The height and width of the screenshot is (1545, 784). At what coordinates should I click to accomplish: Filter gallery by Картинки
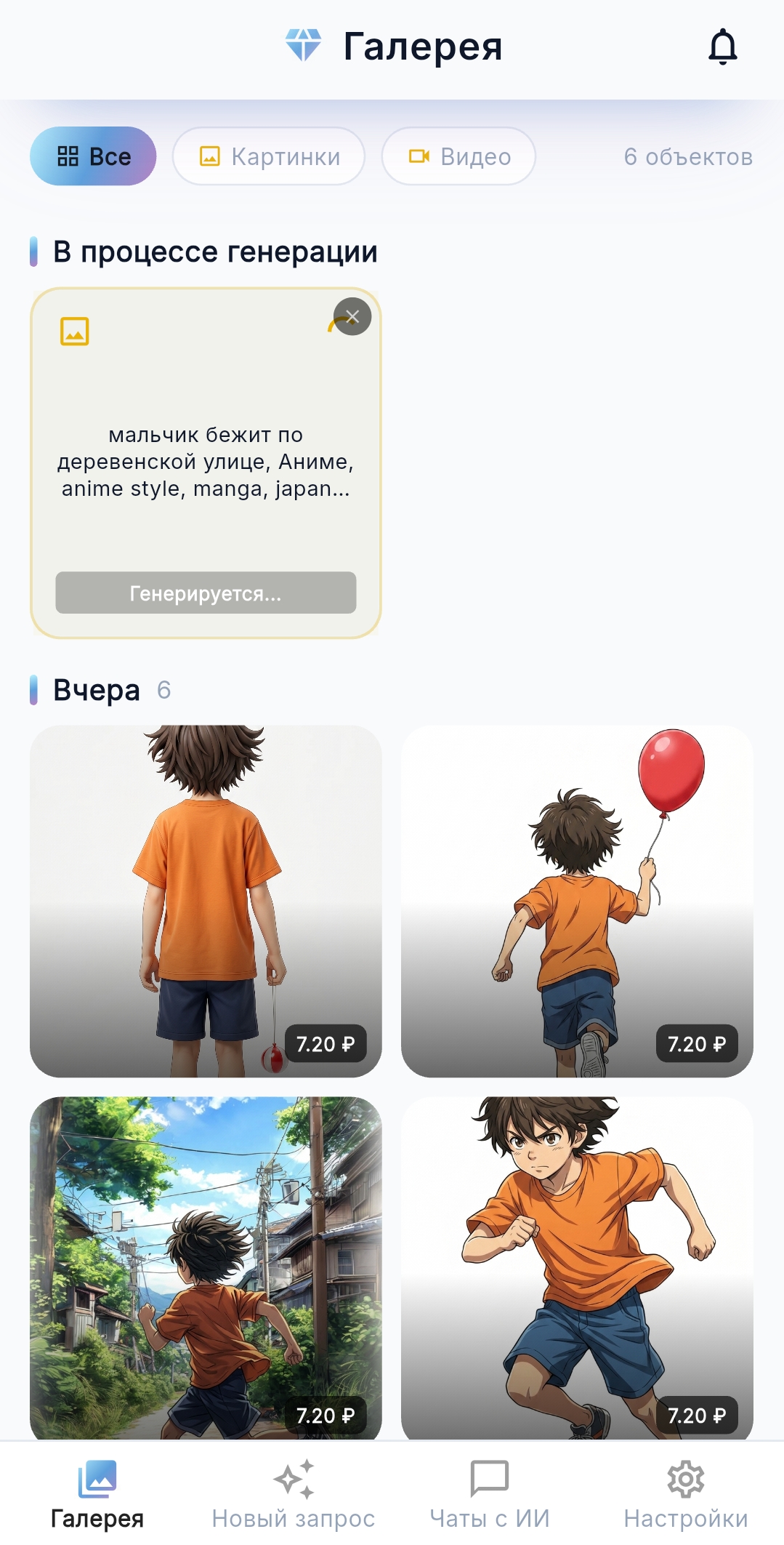268,156
